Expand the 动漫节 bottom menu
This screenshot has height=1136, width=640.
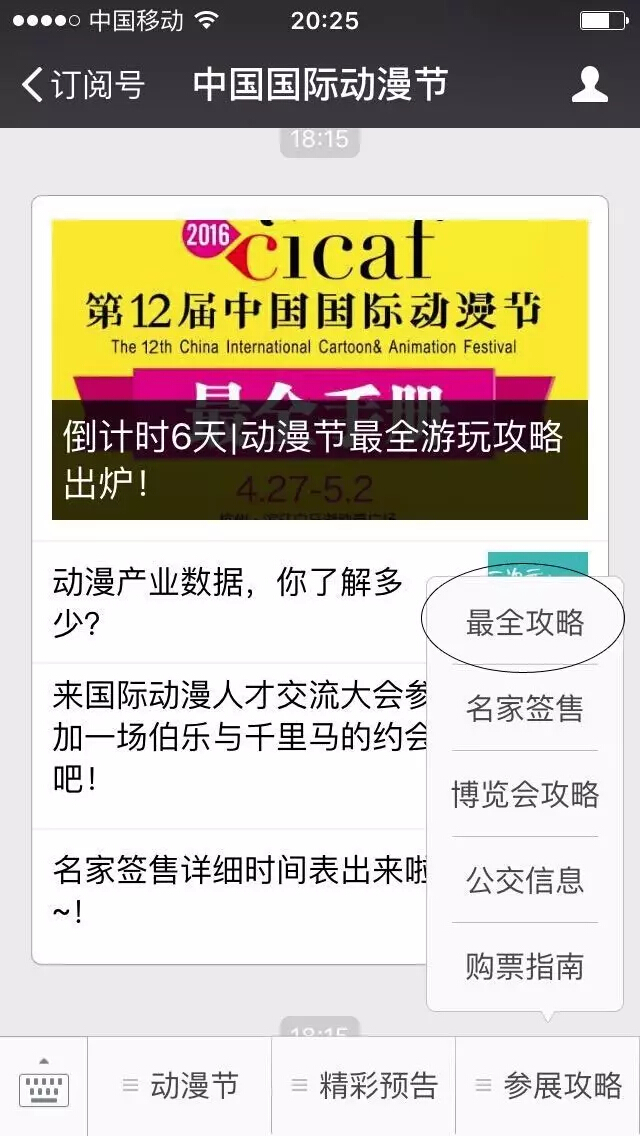point(180,1086)
